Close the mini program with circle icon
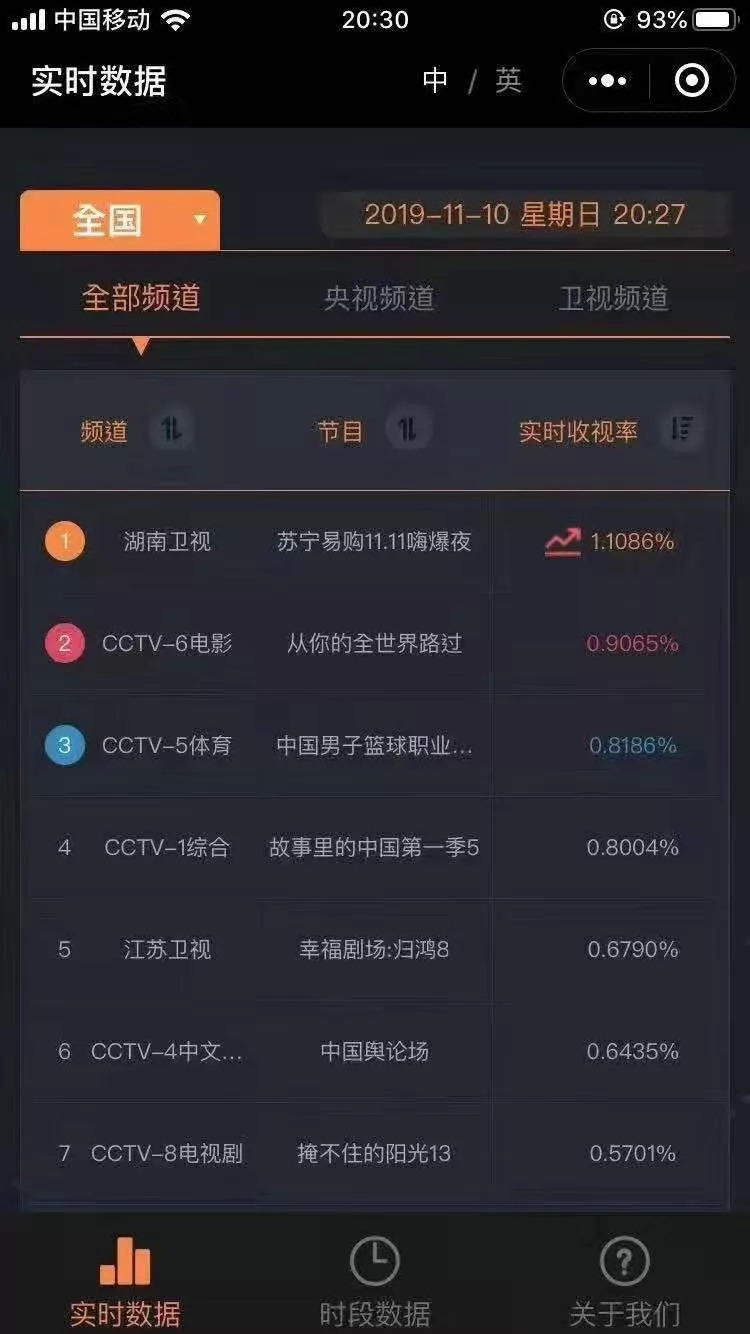This screenshot has width=750, height=1334. tap(692, 81)
